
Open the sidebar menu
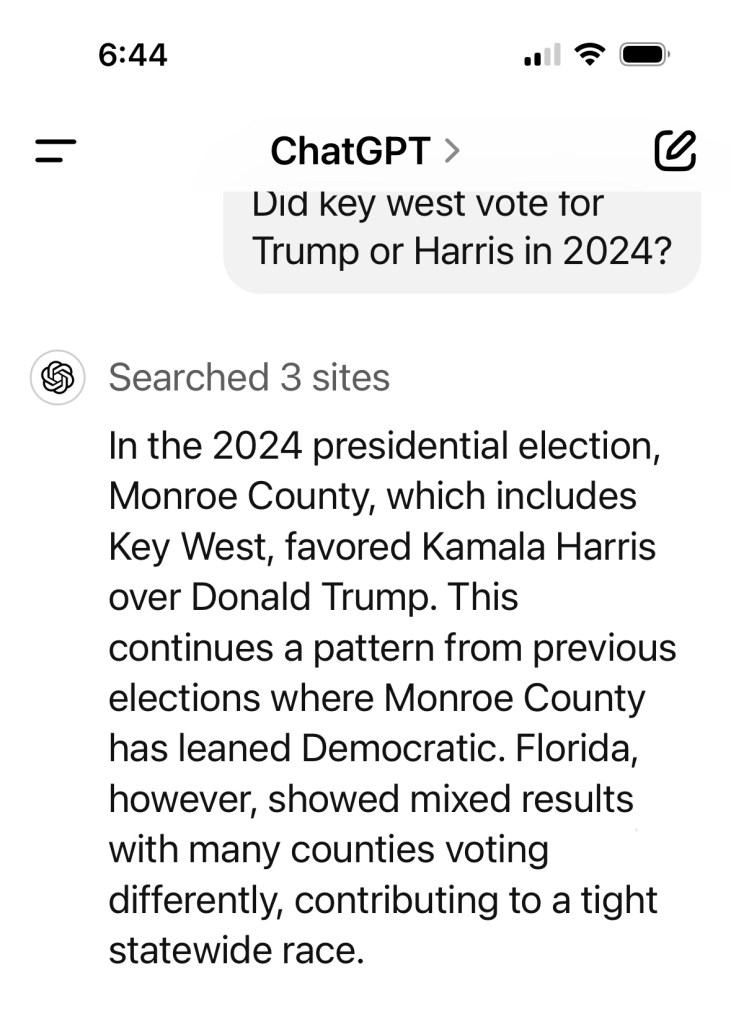pos(55,151)
